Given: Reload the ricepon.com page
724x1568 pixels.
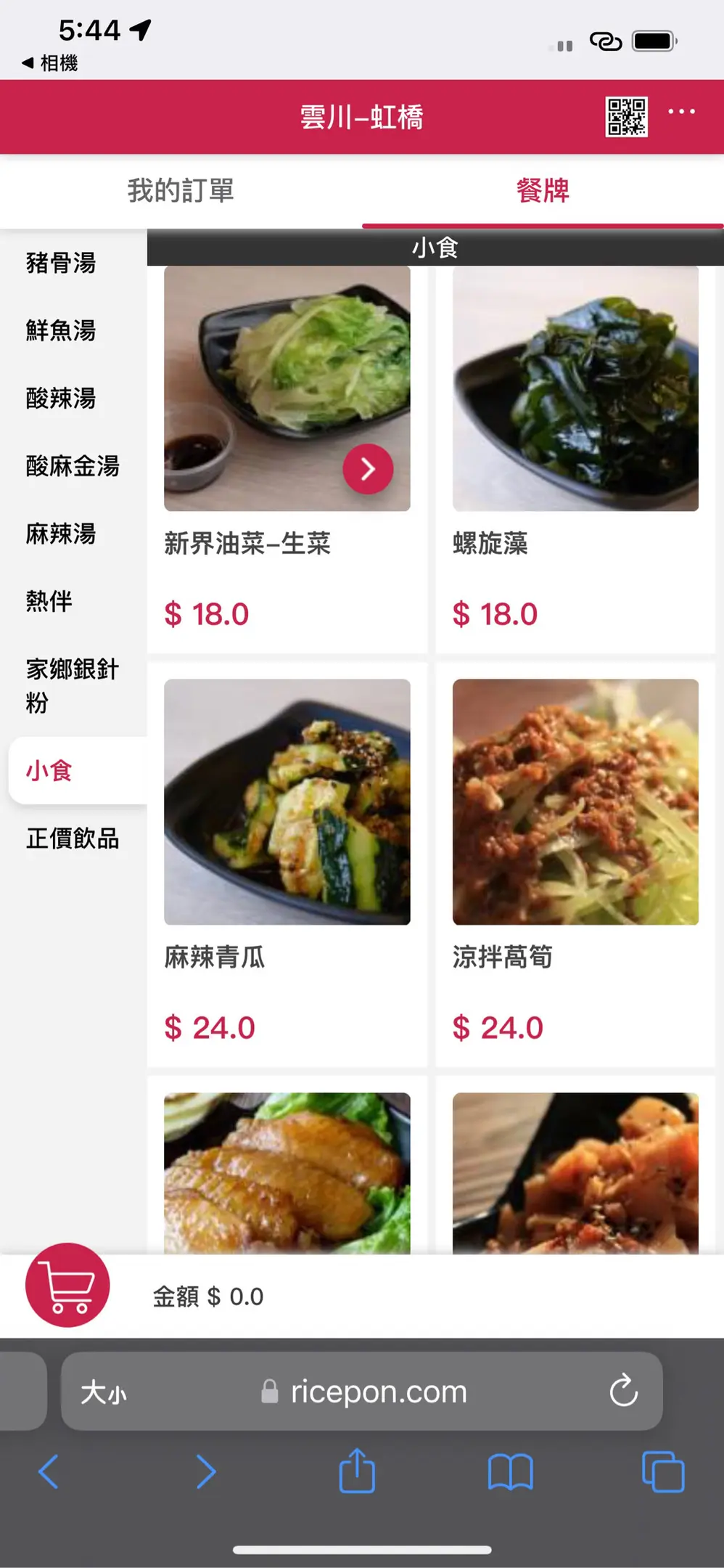Looking at the screenshot, I should 623,1391.
